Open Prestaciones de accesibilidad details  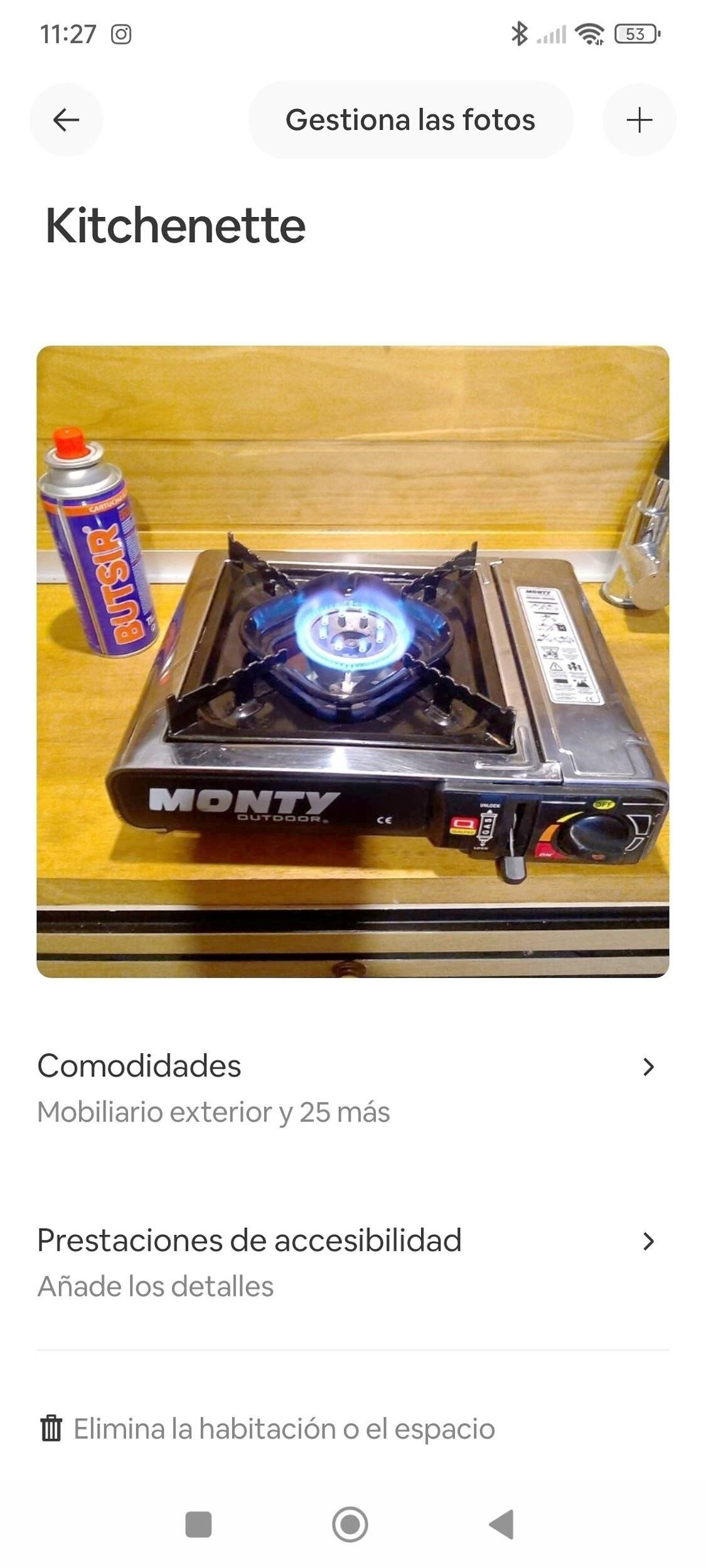[346, 1262]
